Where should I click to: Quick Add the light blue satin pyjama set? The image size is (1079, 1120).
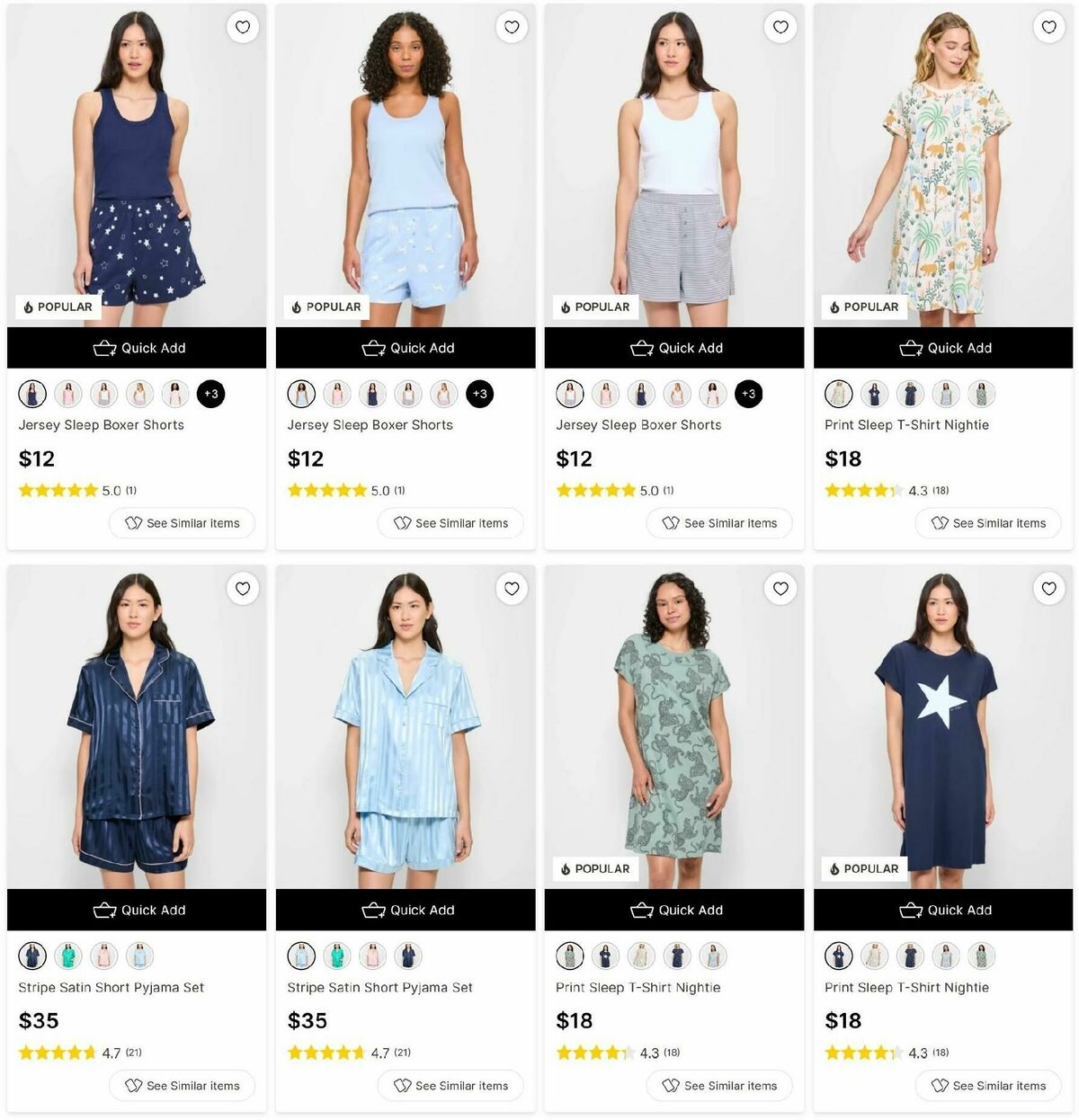(x=406, y=910)
